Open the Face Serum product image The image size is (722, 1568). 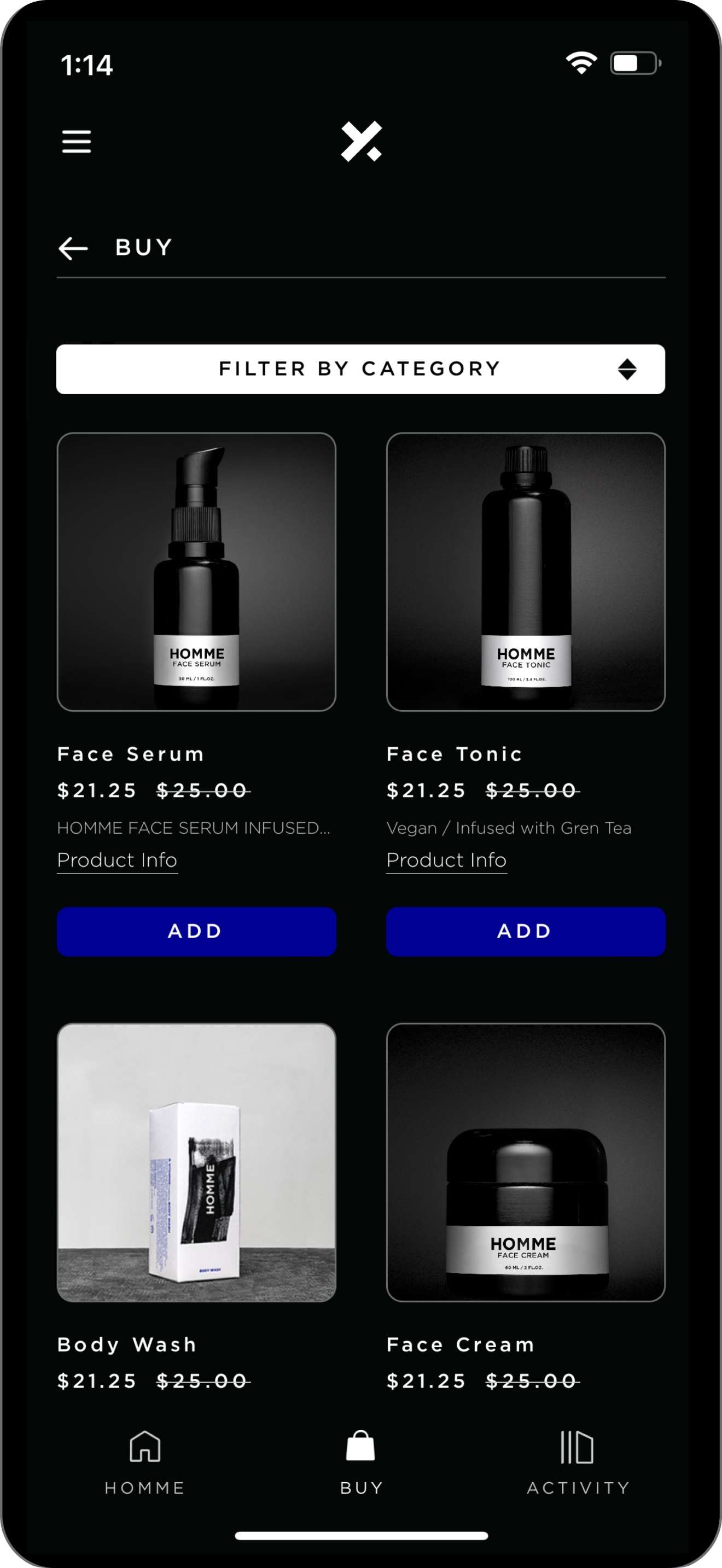(196, 571)
